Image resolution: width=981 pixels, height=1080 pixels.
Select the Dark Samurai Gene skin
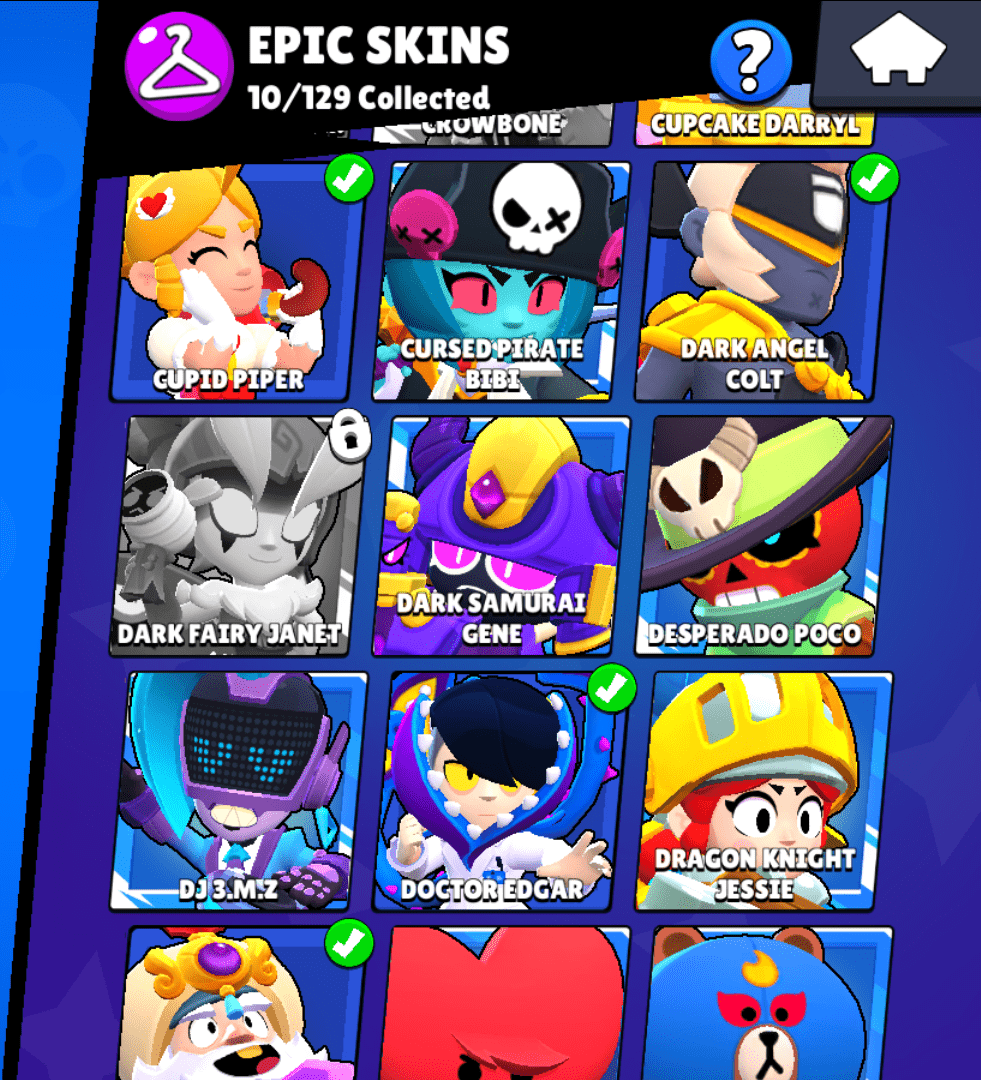click(500, 536)
